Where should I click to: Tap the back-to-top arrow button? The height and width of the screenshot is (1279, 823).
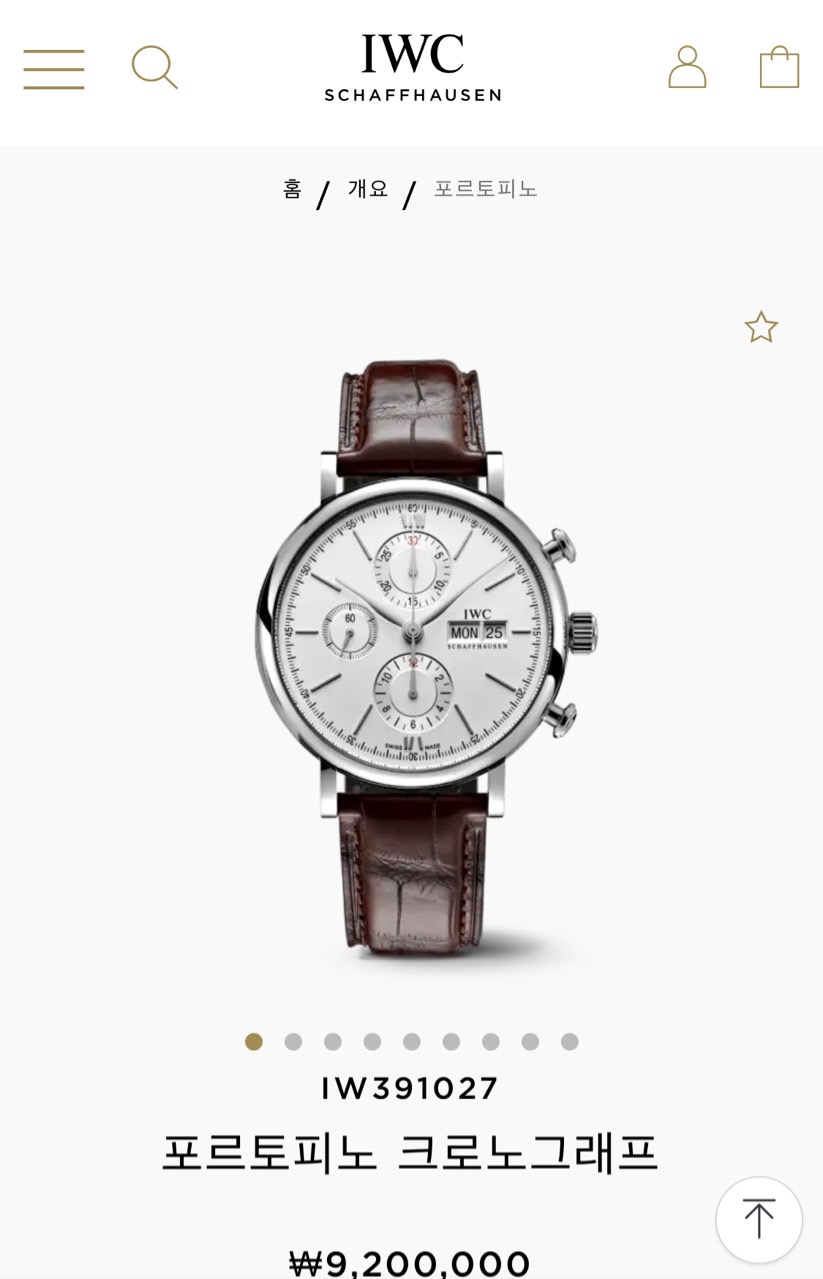click(x=759, y=1219)
